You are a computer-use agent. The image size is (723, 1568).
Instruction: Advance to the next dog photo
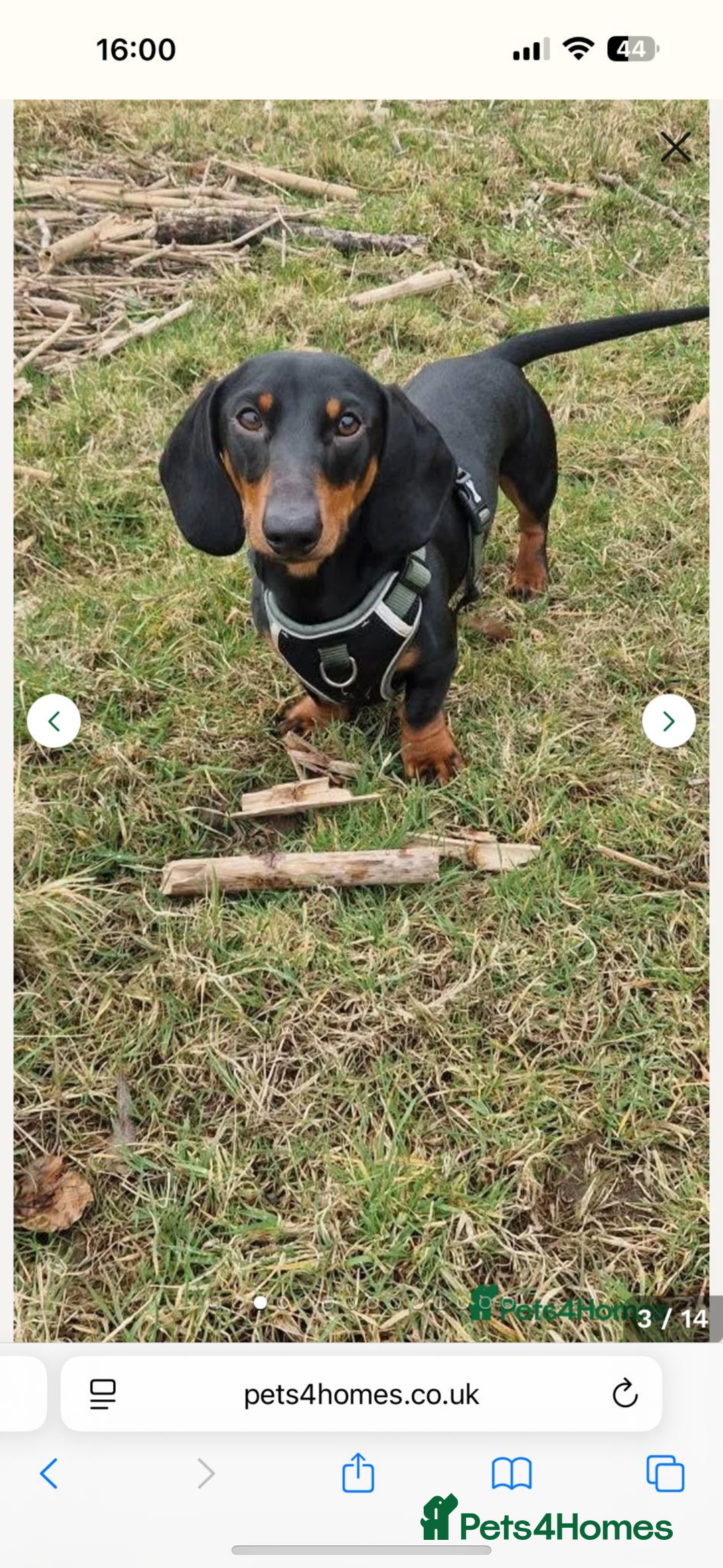click(667, 720)
